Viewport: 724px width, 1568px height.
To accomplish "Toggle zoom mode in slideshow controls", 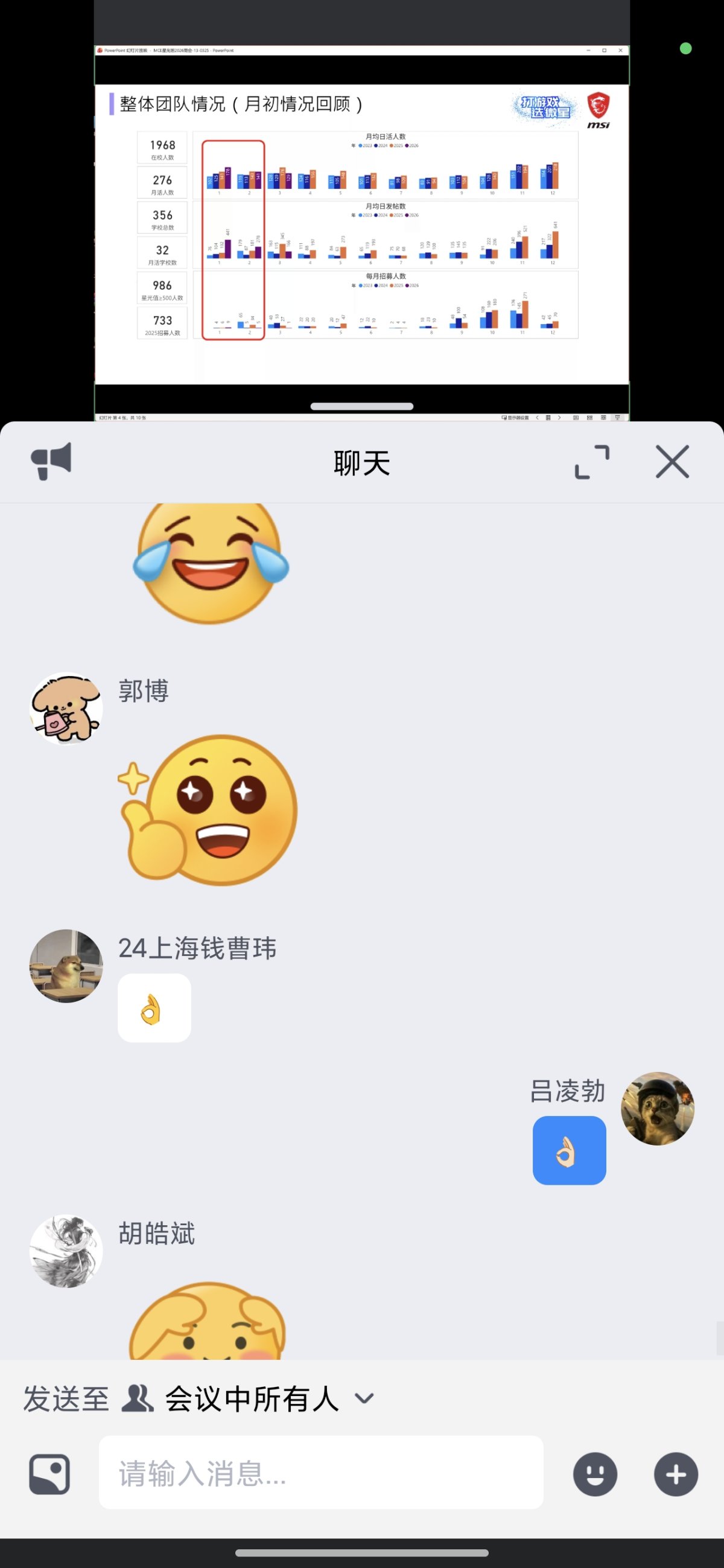I will point(576,418).
